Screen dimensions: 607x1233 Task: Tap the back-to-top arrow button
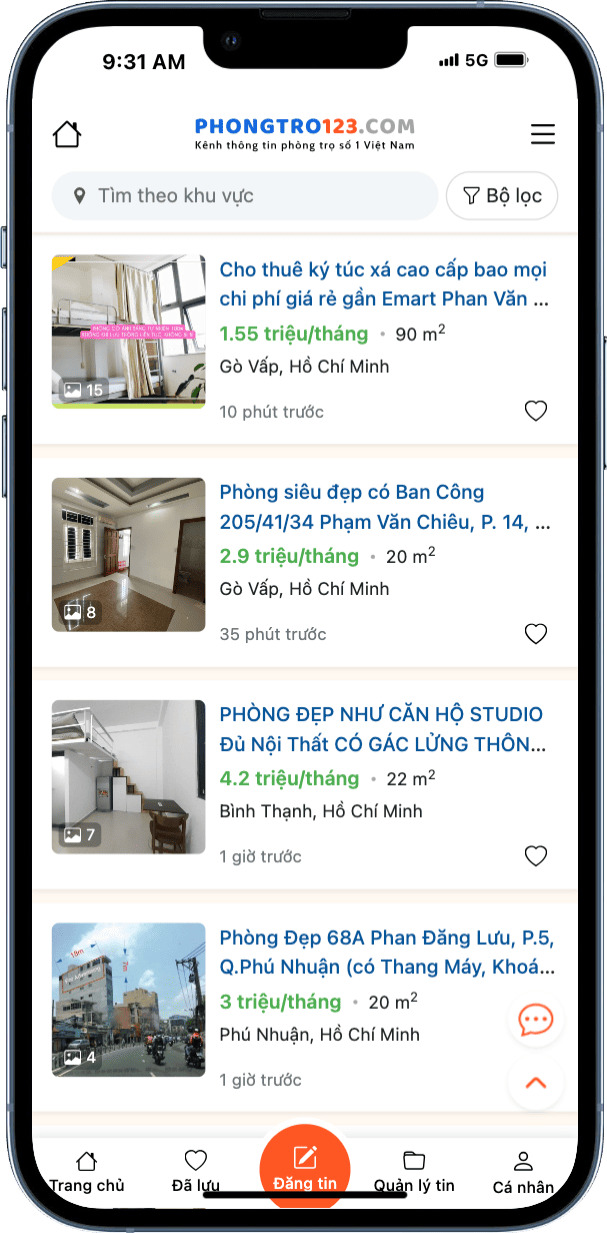[x=536, y=1083]
